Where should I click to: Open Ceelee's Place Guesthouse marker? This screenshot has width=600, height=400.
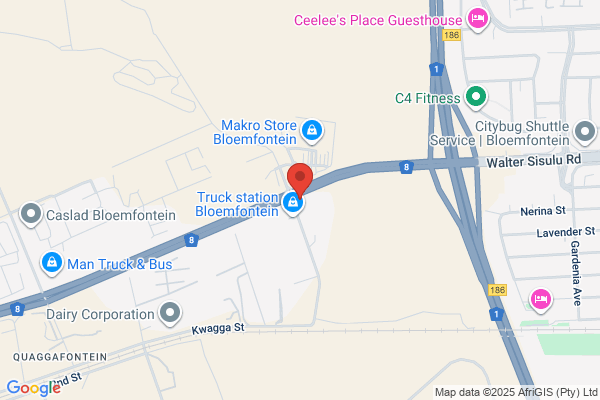[x=478, y=19]
